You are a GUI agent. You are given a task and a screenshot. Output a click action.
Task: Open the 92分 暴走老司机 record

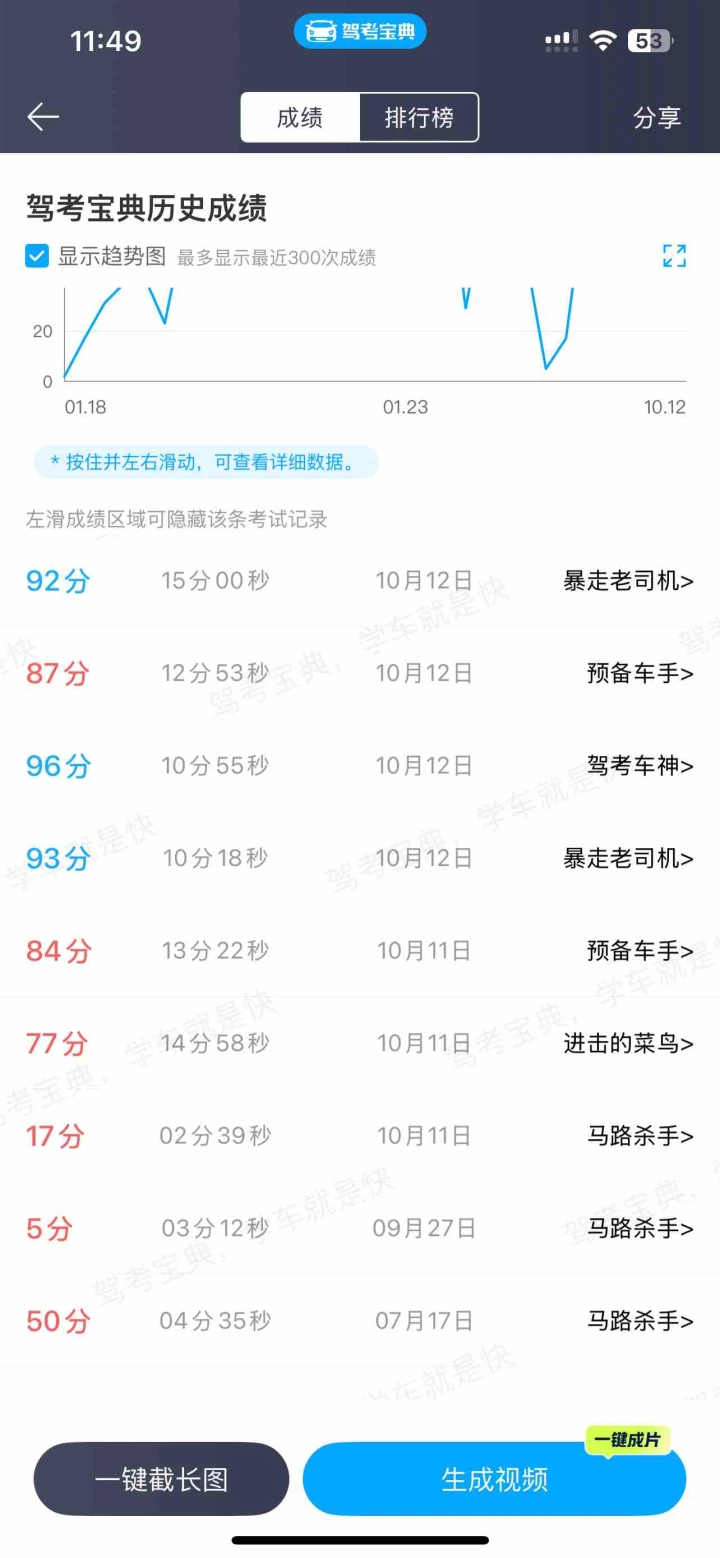(628, 581)
